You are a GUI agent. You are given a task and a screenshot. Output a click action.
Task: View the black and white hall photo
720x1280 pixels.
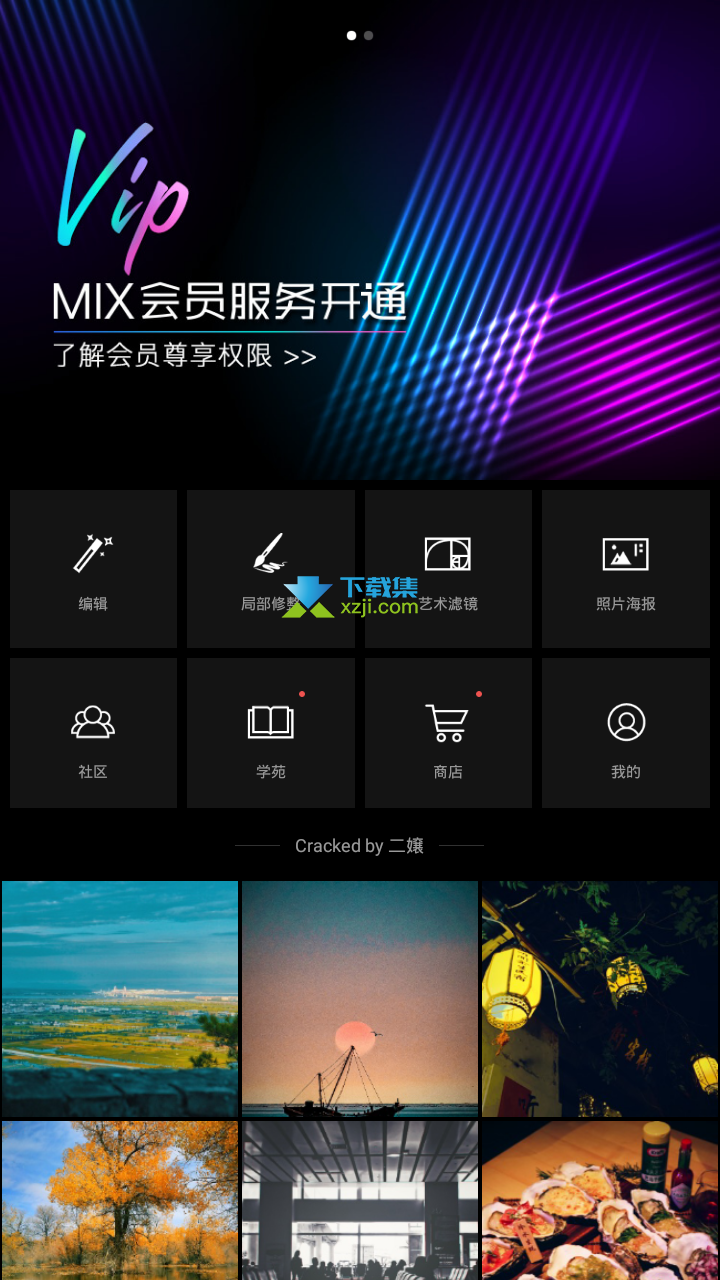click(360, 1200)
